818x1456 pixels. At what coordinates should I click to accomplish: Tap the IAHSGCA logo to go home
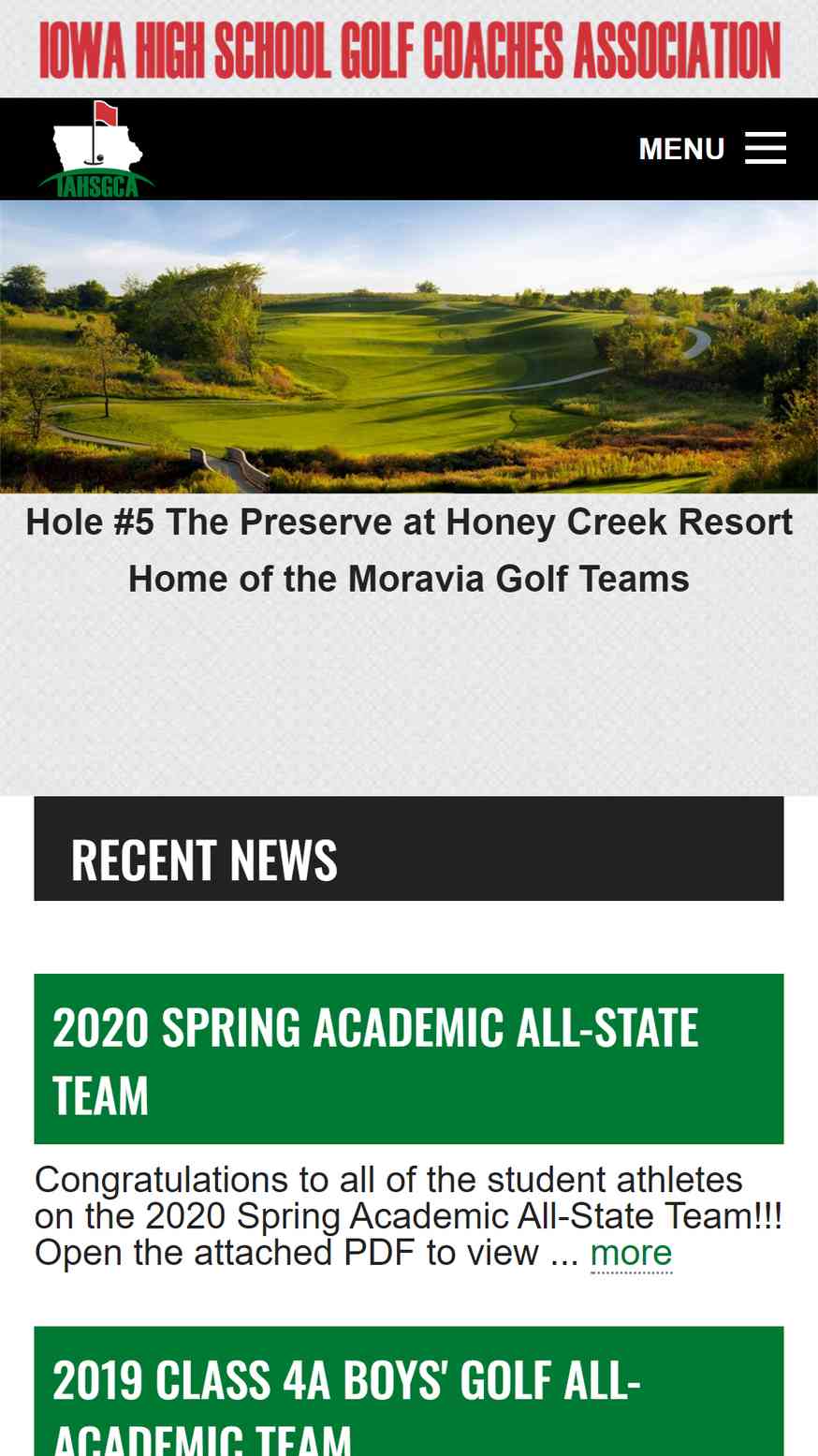click(96, 150)
